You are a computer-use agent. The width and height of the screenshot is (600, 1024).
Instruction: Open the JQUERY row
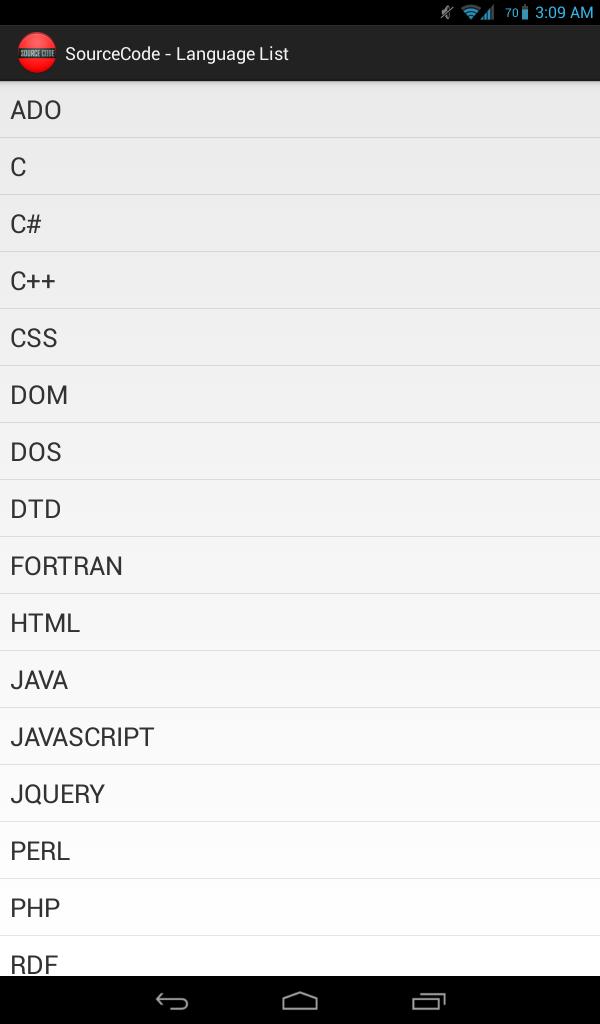[300, 794]
